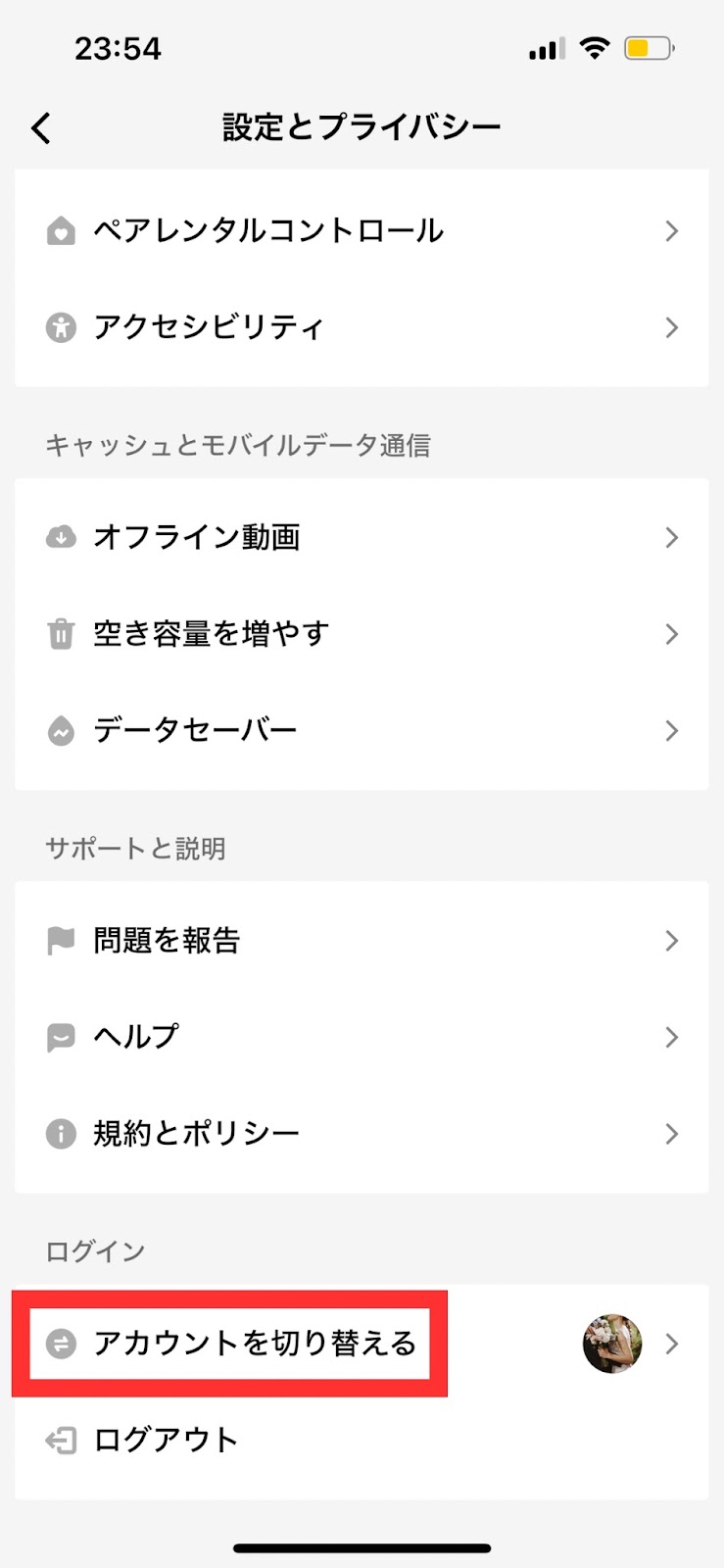Go back using the top-left arrow
The image size is (724, 1568).
(x=41, y=127)
